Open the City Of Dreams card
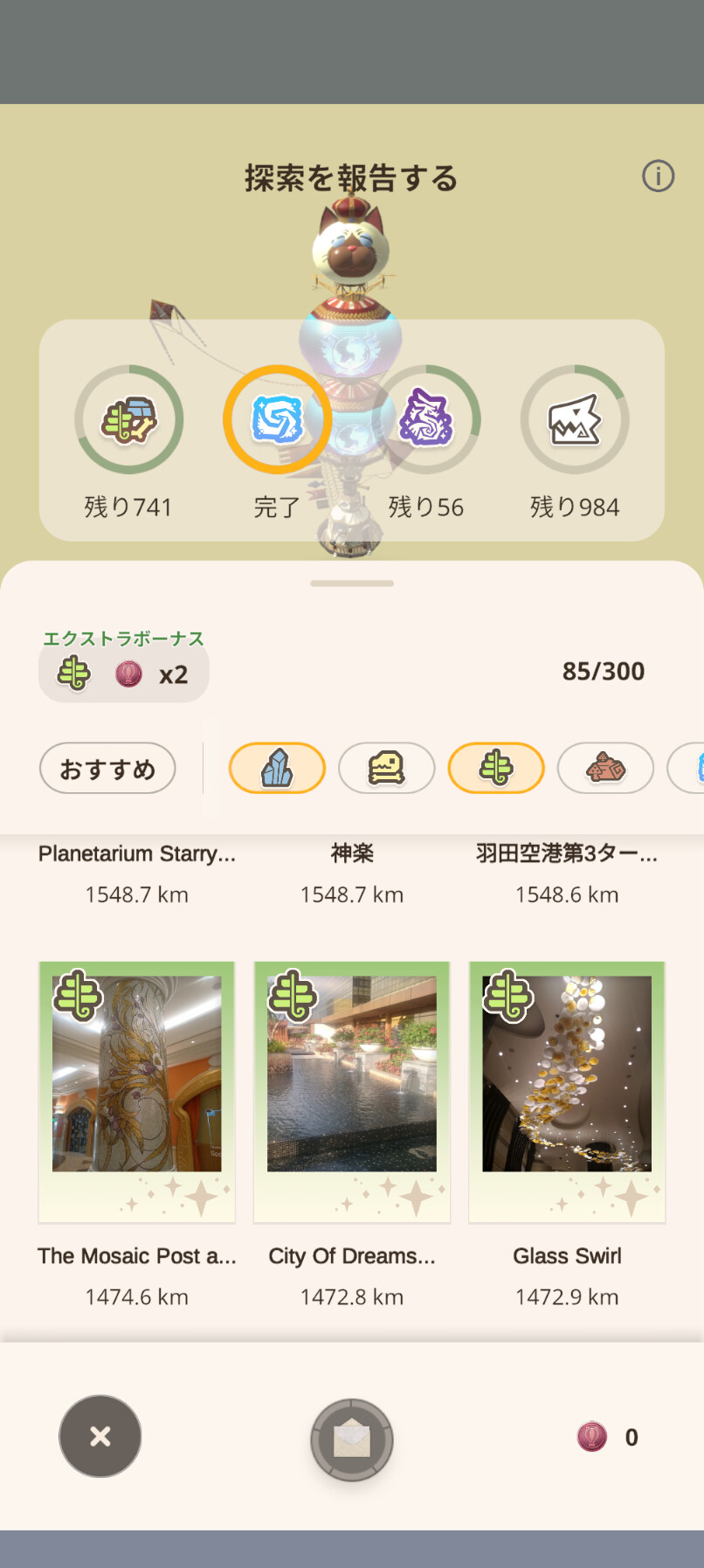 tap(352, 1092)
